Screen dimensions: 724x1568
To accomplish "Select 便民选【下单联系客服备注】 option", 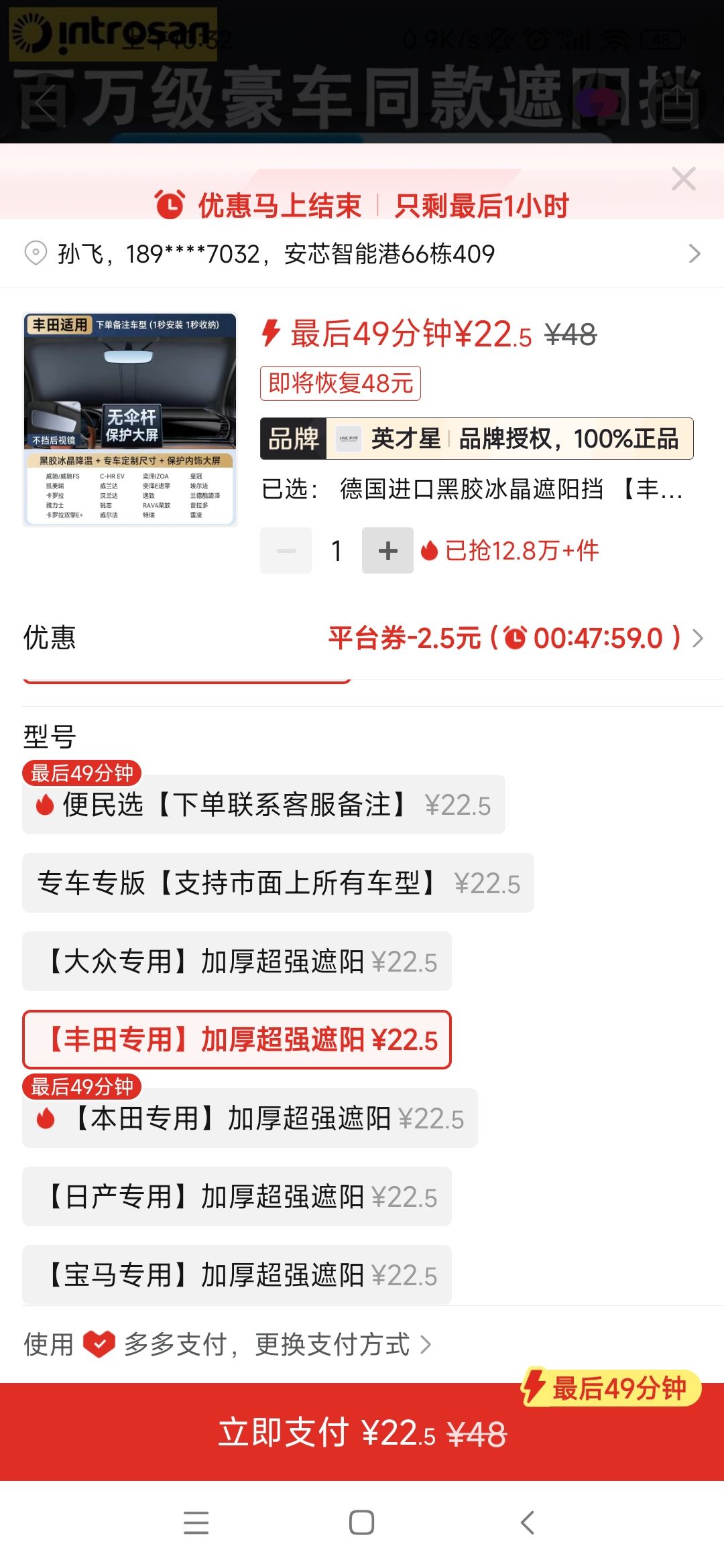I will click(x=263, y=805).
